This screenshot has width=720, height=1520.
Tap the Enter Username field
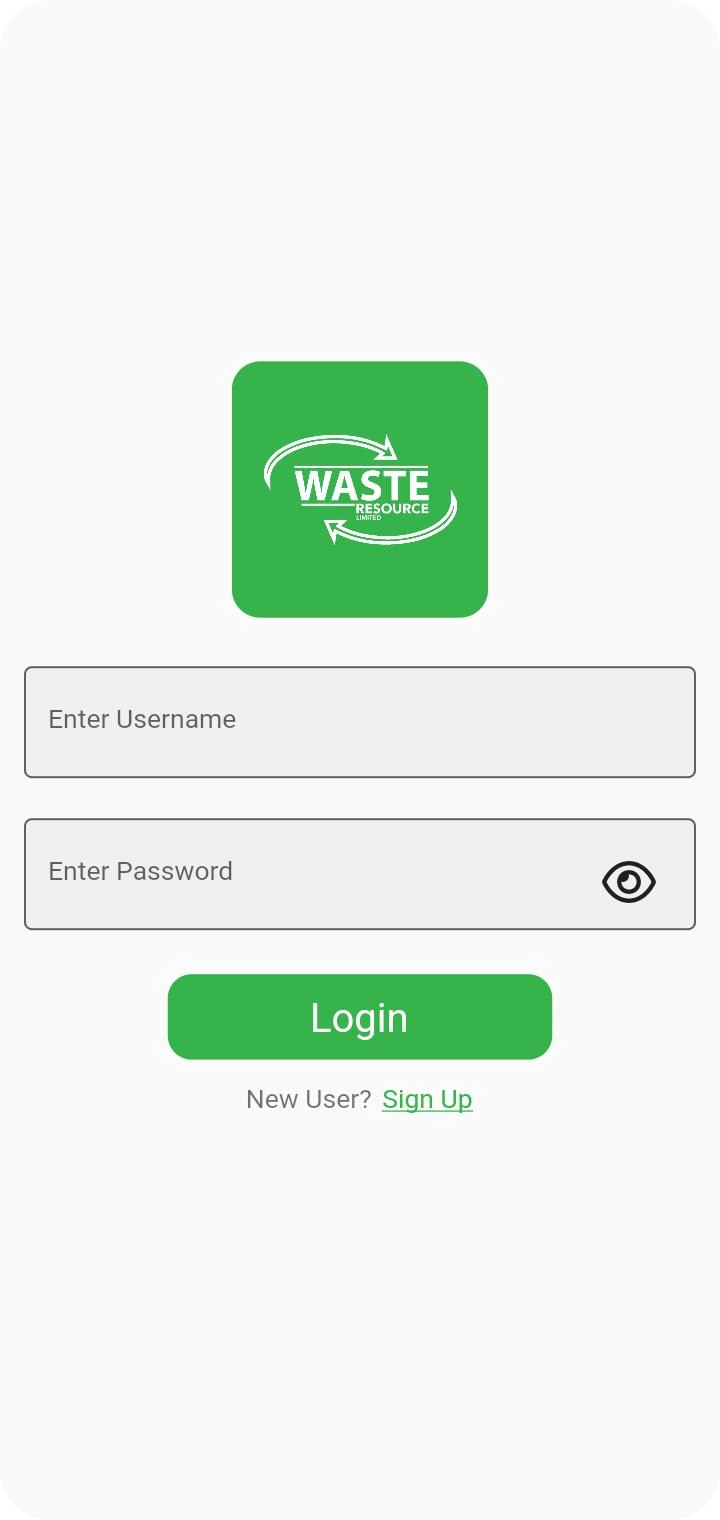359,721
